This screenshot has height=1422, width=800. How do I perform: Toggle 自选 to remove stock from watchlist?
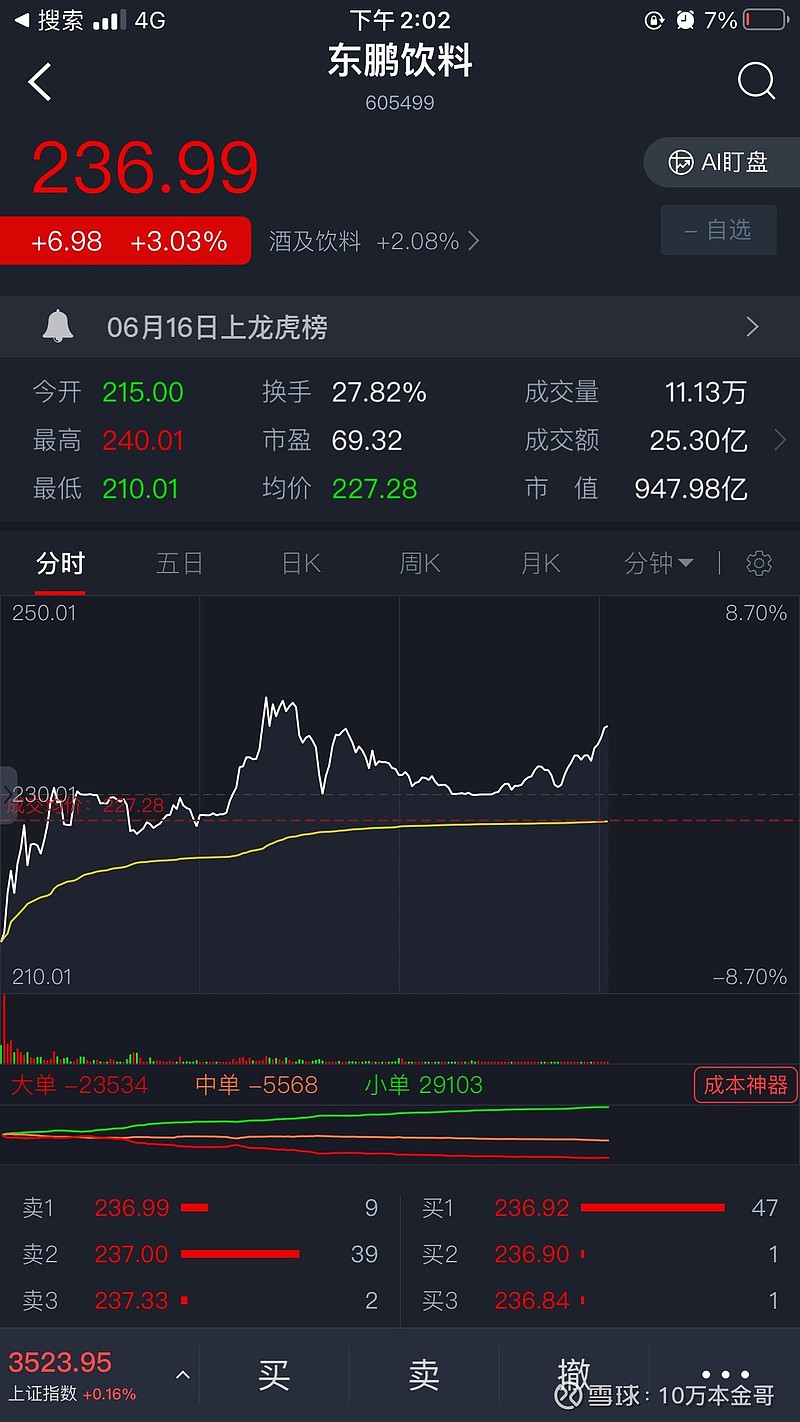(718, 229)
